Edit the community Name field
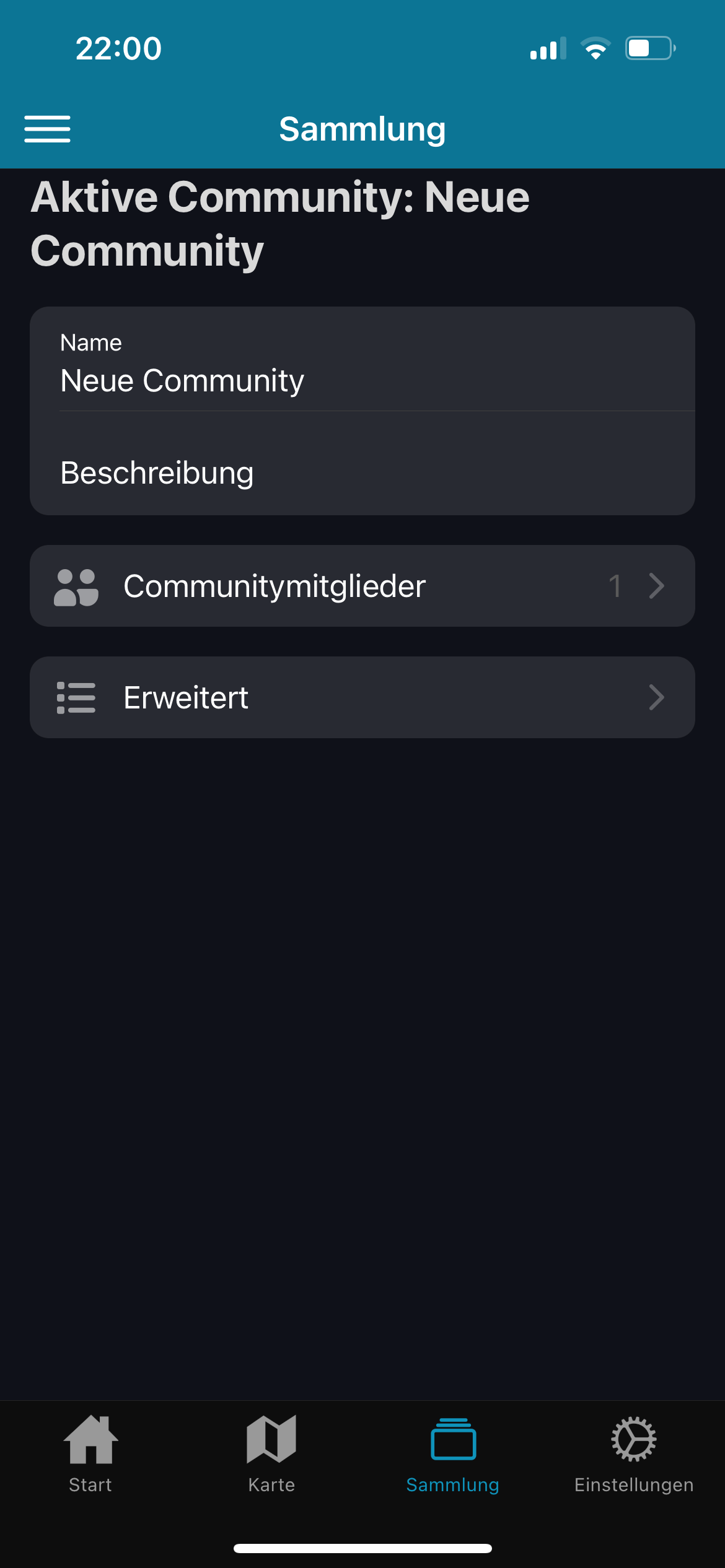Viewport: 725px width, 1568px height. click(x=362, y=380)
